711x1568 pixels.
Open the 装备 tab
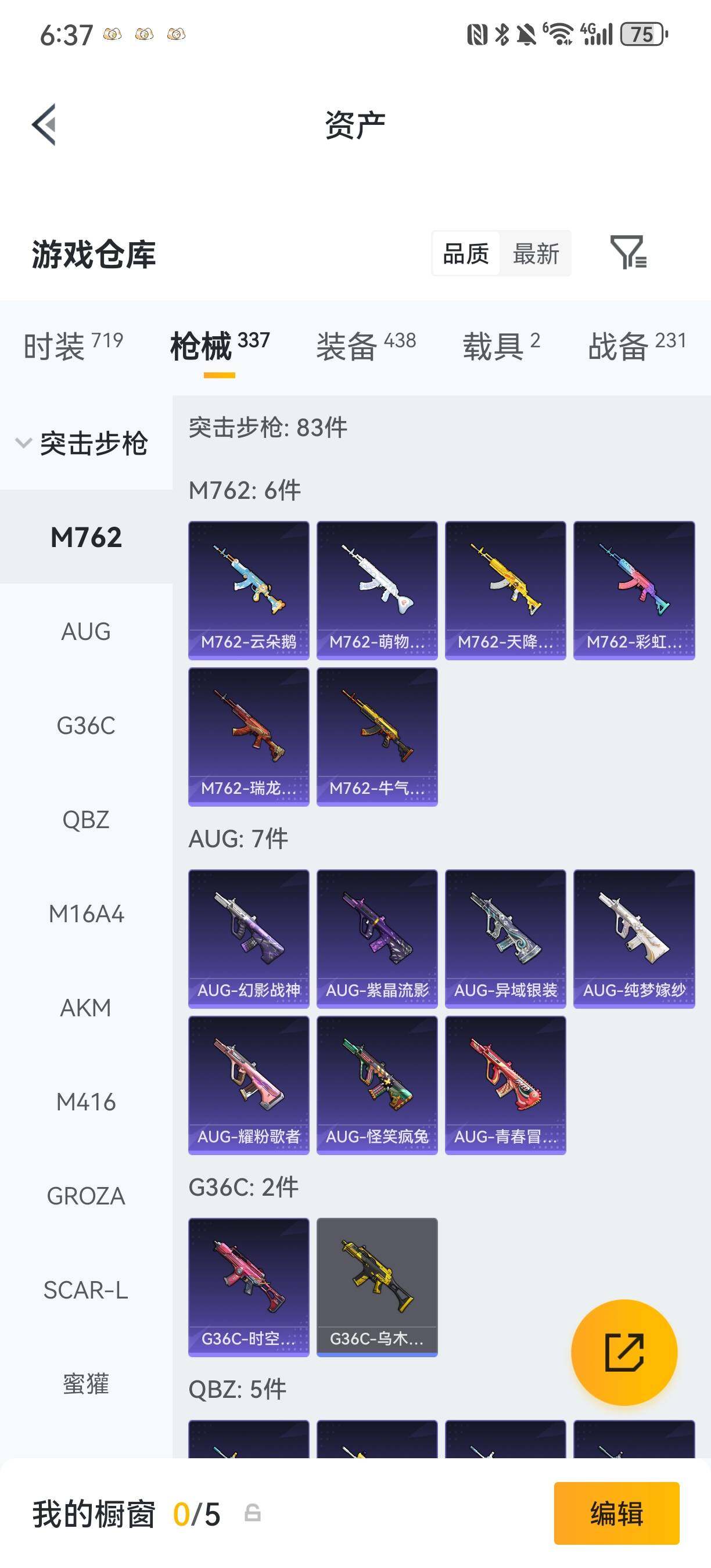tap(366, 345)
